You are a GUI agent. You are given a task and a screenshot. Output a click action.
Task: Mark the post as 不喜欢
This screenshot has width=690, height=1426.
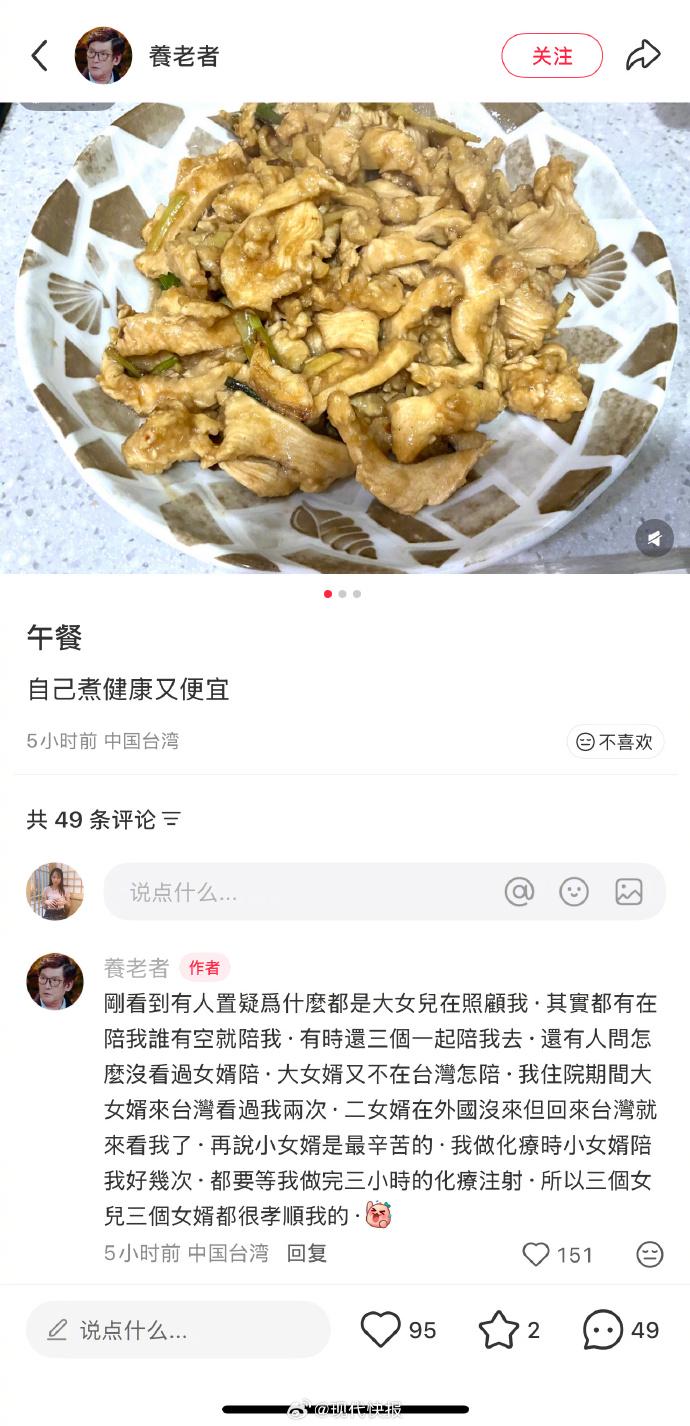click(x=615, y=742)
